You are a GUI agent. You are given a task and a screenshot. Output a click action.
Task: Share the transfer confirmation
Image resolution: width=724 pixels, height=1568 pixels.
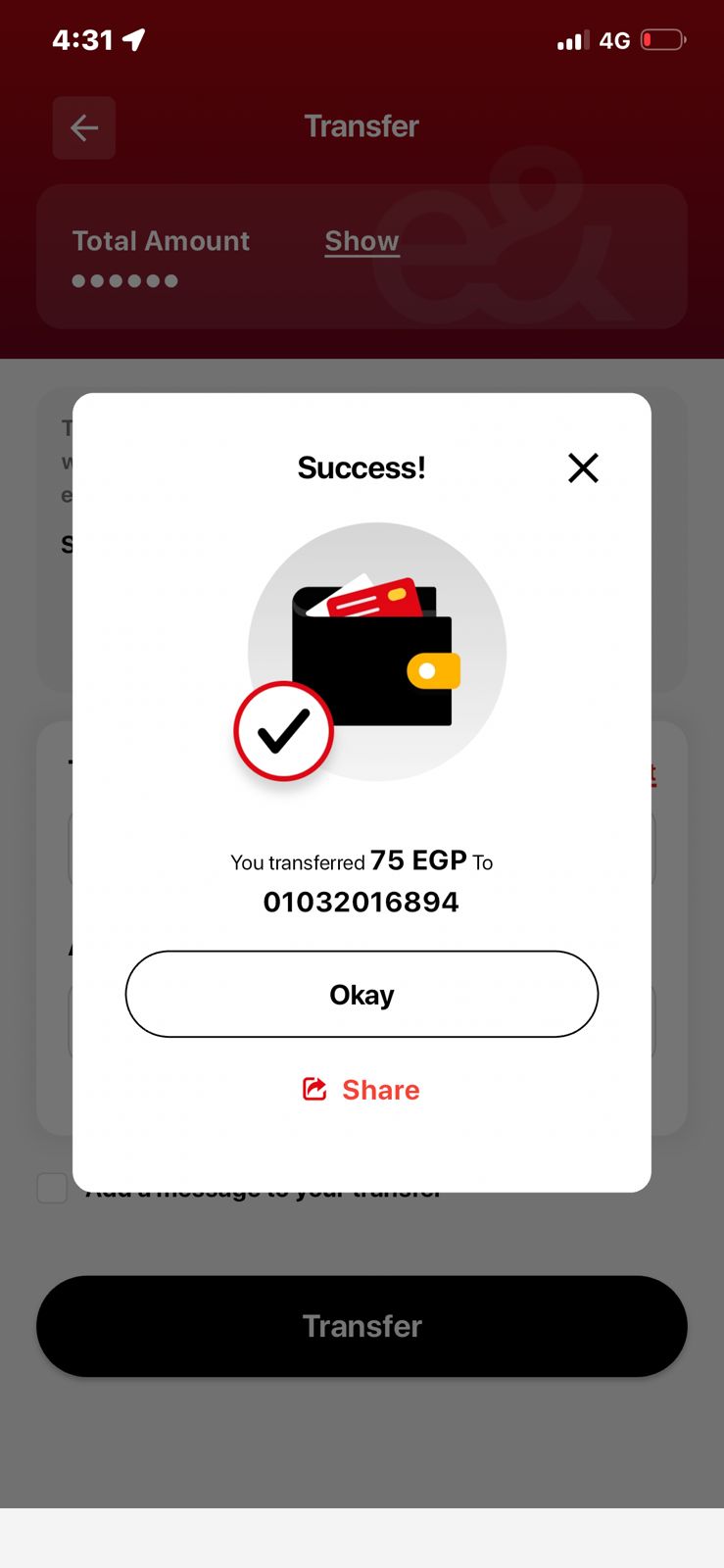click(362, 1090)
